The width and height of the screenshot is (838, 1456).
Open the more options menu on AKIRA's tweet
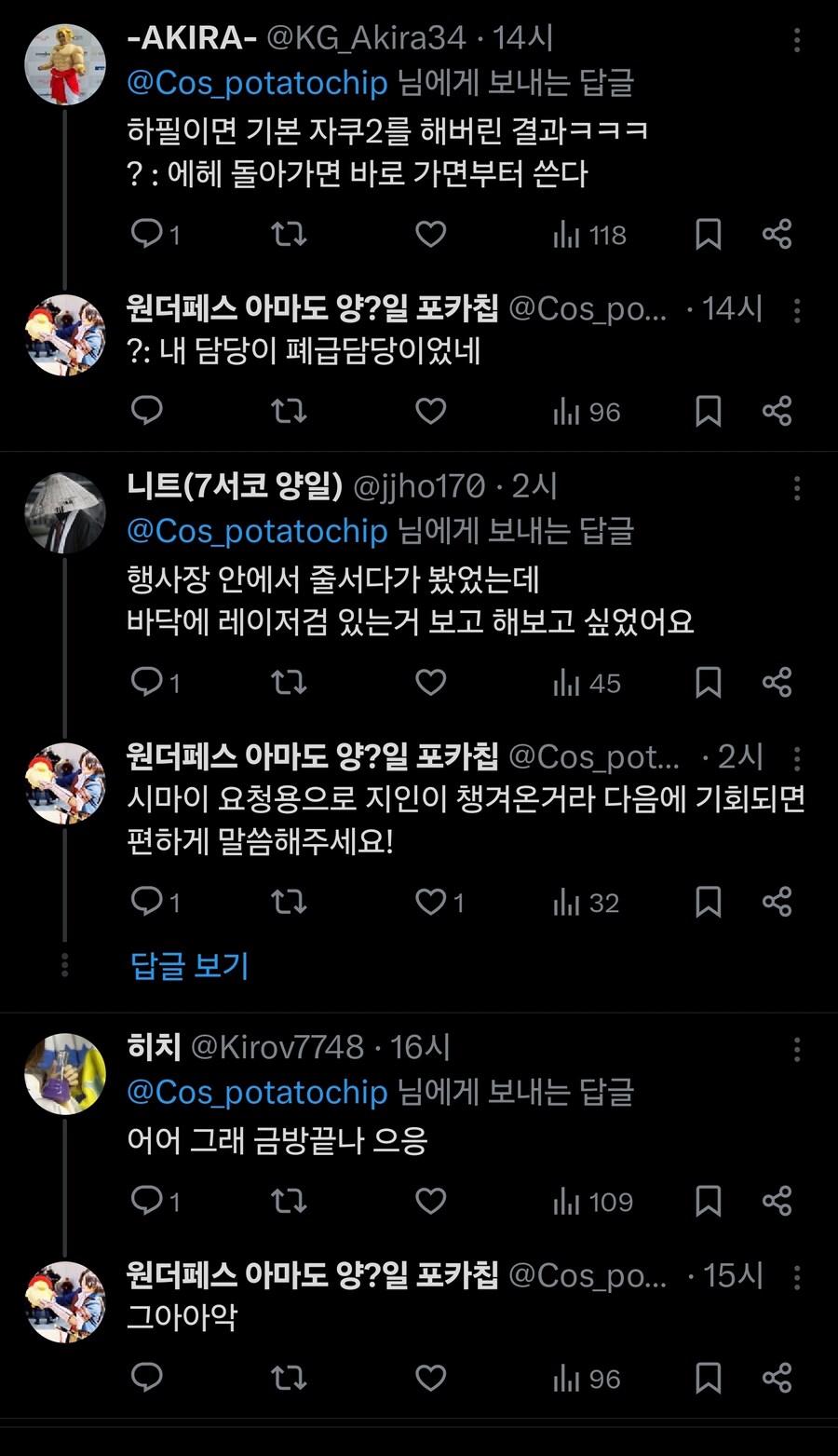click(798, 39)
